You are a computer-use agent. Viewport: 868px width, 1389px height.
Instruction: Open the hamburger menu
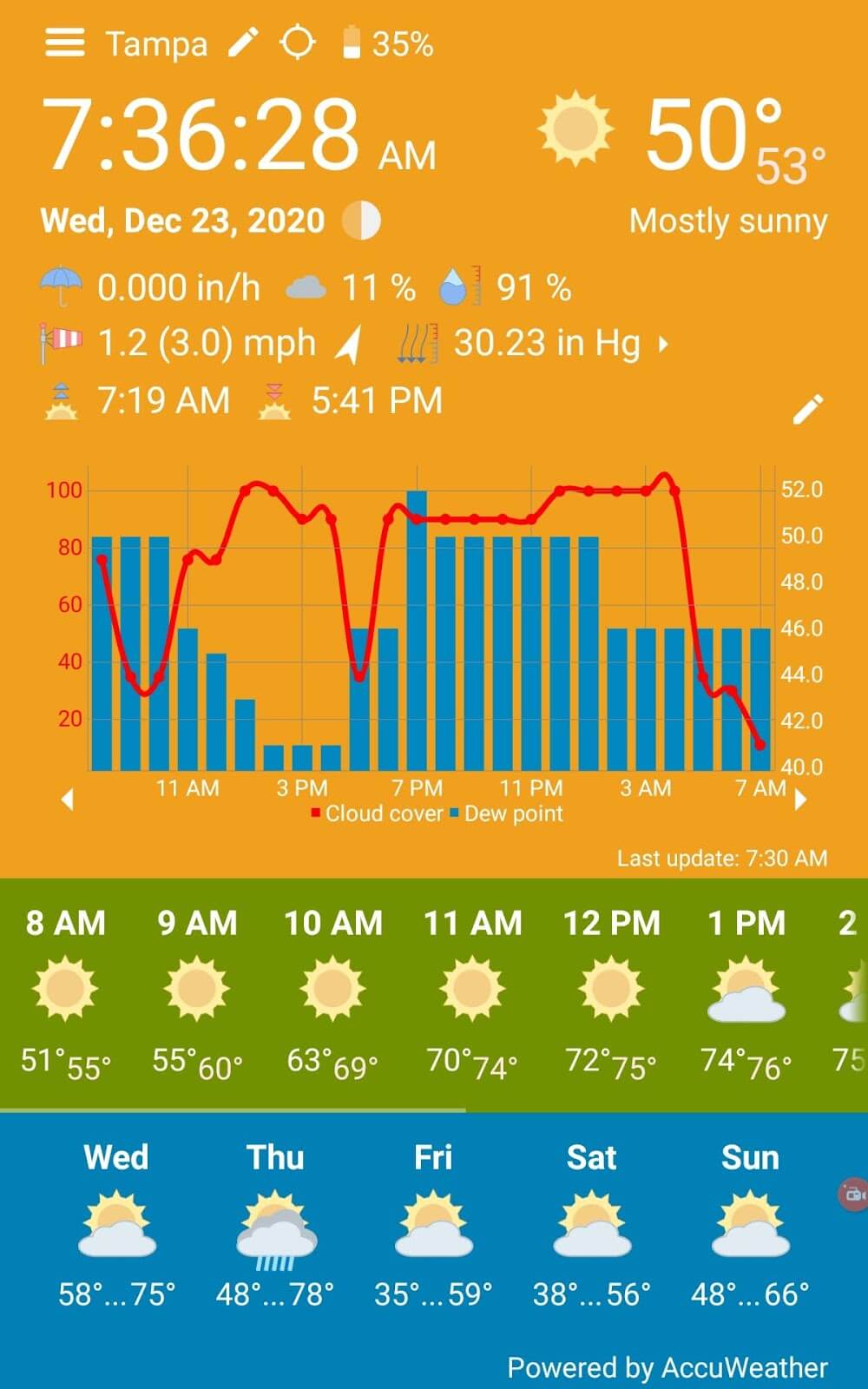coord(64,43)
